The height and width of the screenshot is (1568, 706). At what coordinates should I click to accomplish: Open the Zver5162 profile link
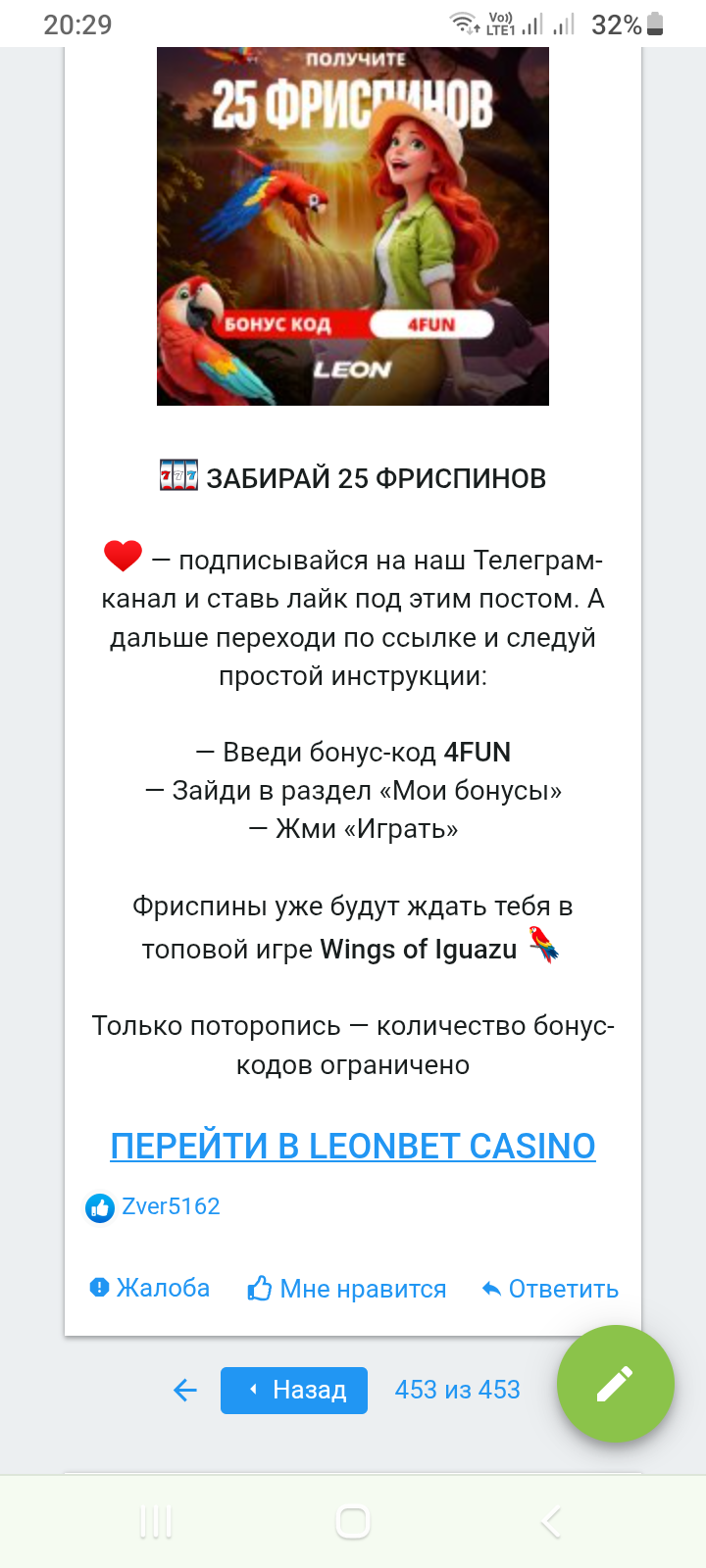pos(171,1206)
